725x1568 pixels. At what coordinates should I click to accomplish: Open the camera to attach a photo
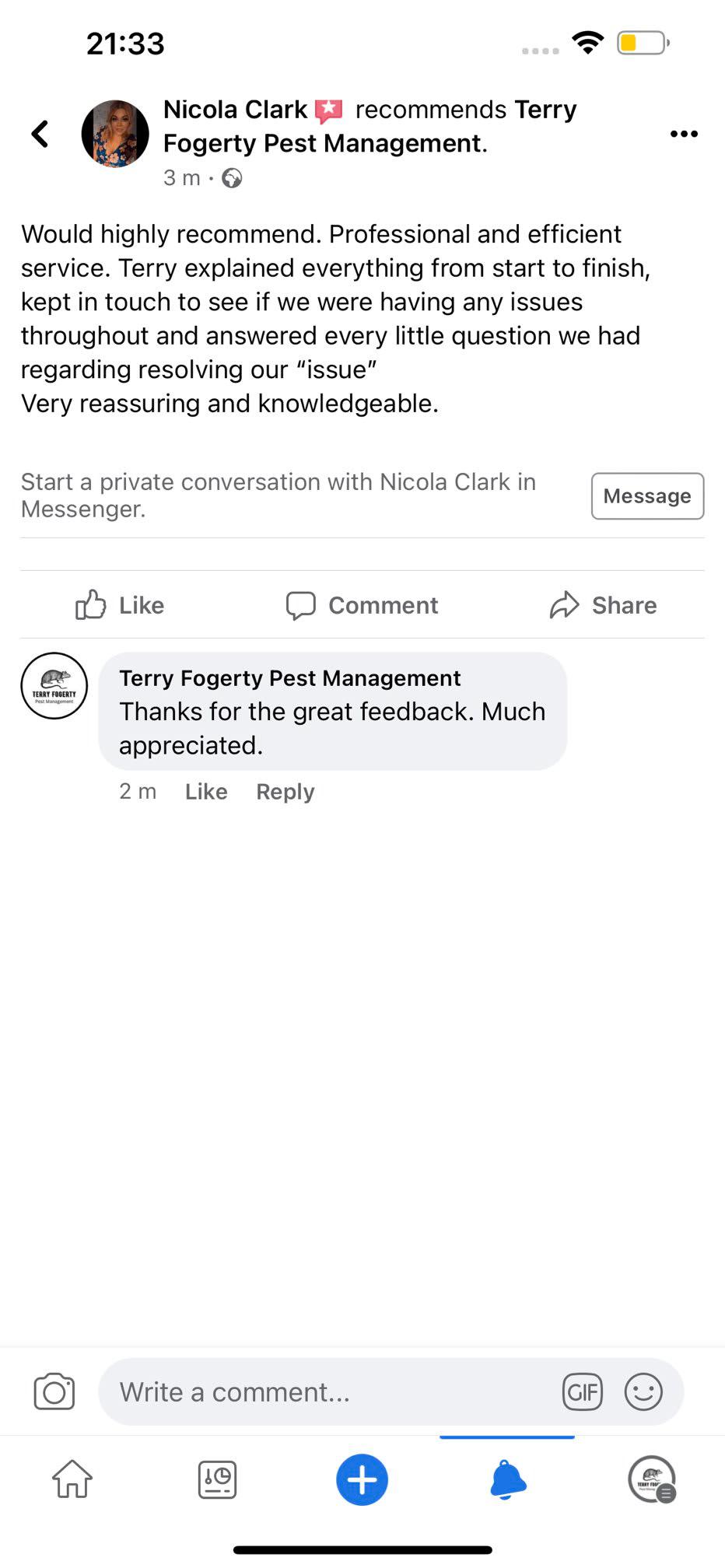coord(54,1391)
